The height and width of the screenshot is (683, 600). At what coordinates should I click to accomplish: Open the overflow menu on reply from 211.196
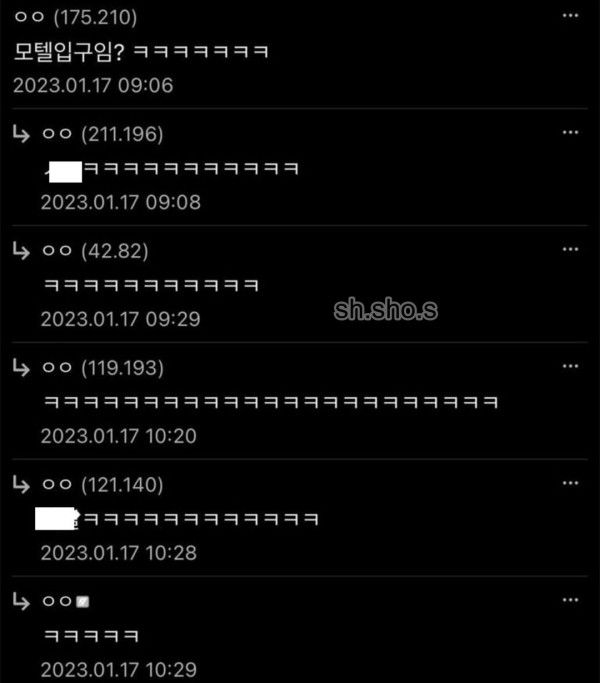(570, 133)
